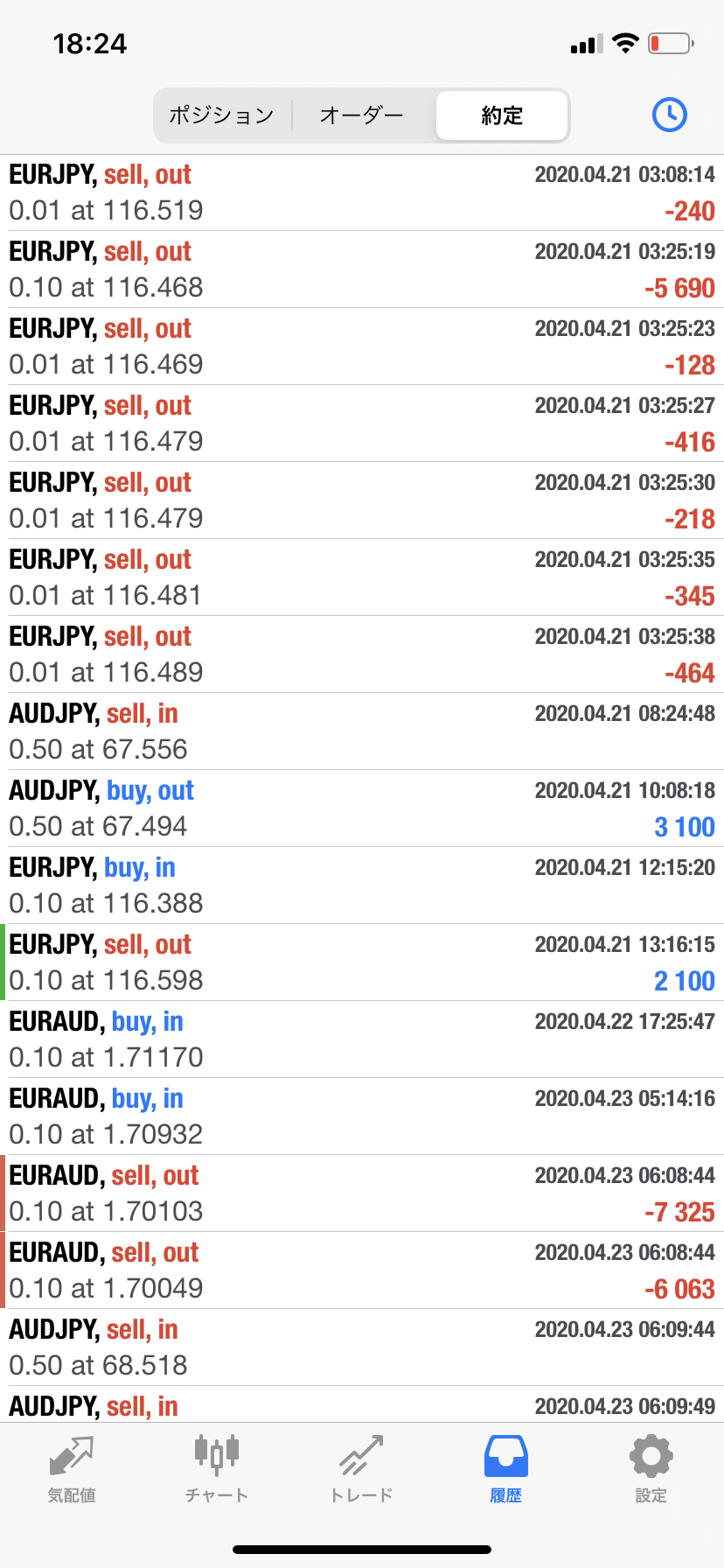This screenshot has height=1568, width=724.
Task: Select the 約定 segment
Action: 502,115
